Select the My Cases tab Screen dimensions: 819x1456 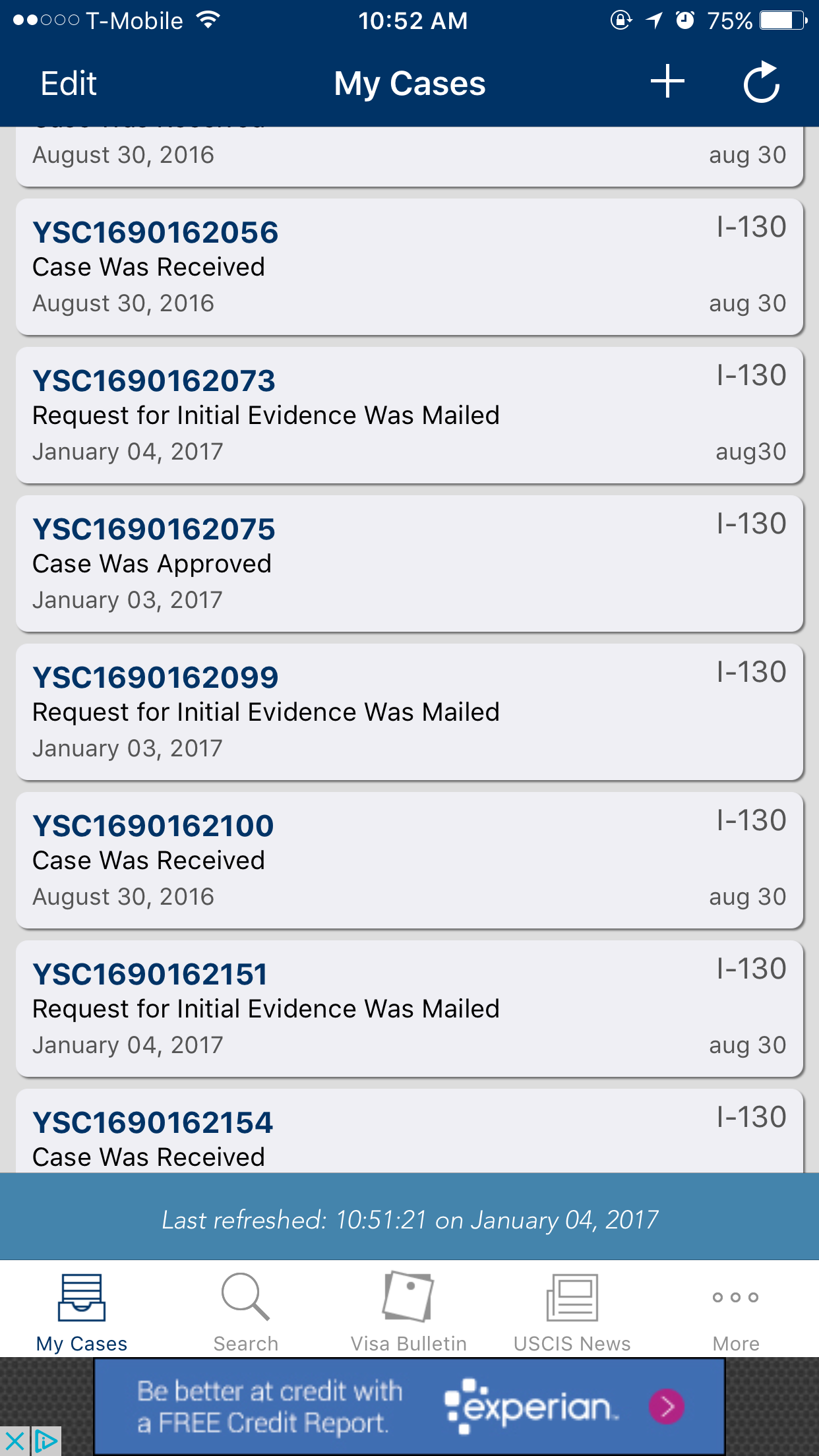[82, 1310]
